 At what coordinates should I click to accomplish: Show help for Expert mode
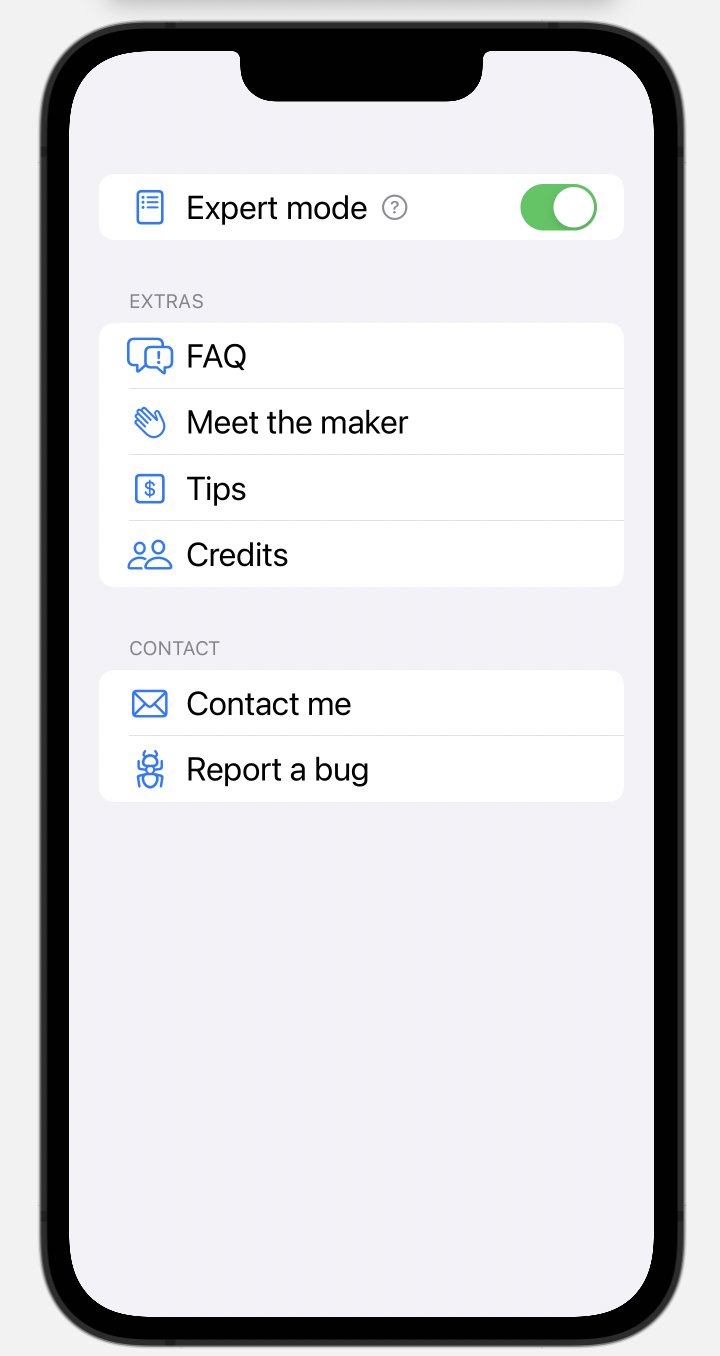coord(395,208)
